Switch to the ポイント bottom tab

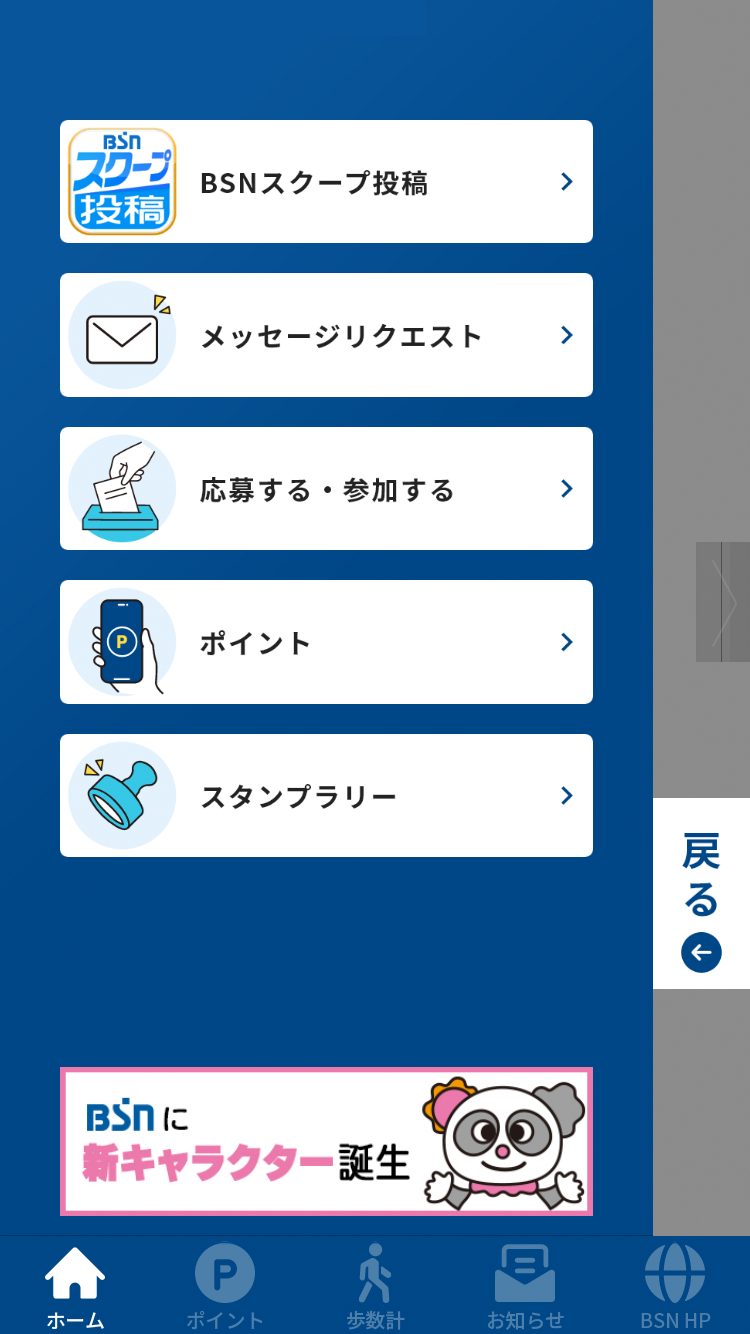[225, 1287]
